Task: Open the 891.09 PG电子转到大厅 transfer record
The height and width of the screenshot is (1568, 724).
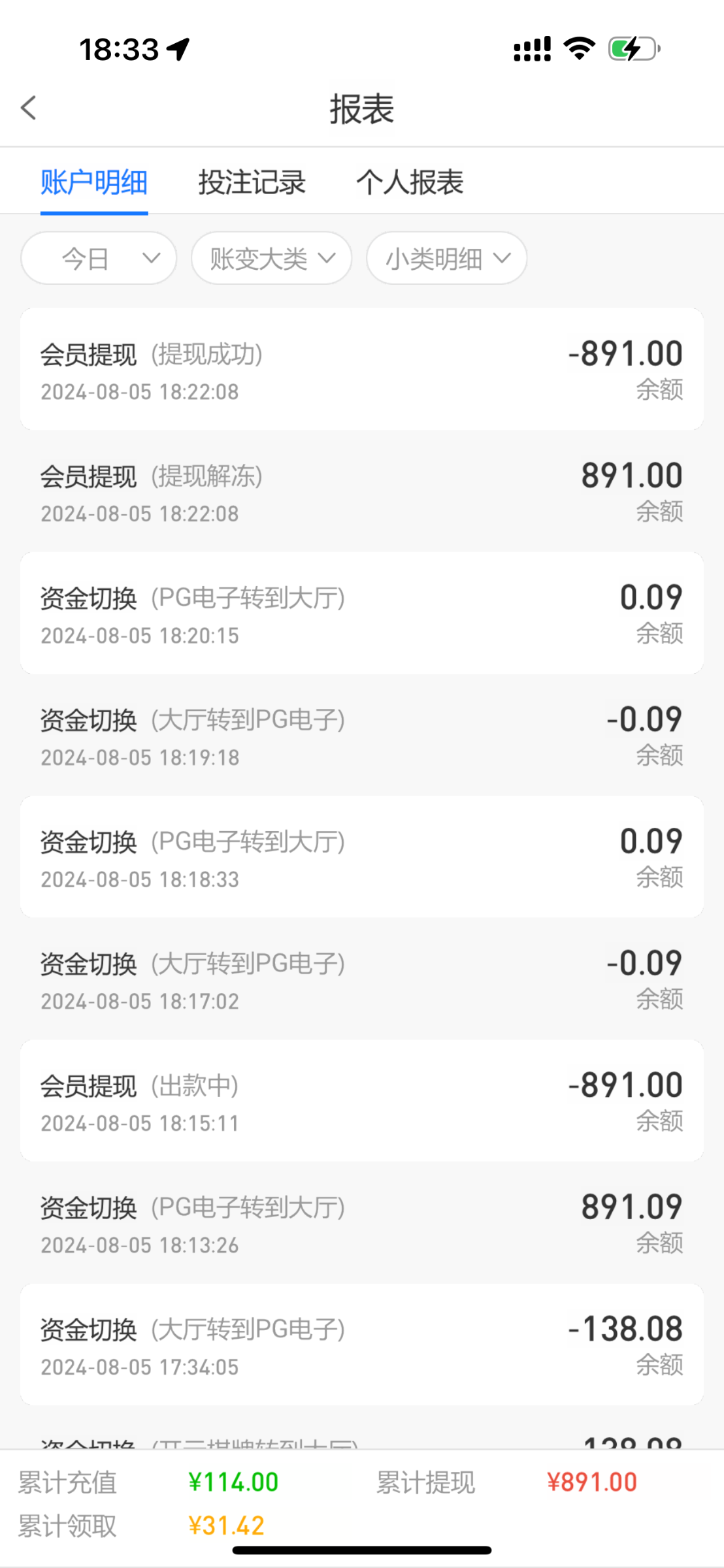Action: [362, 1222]
